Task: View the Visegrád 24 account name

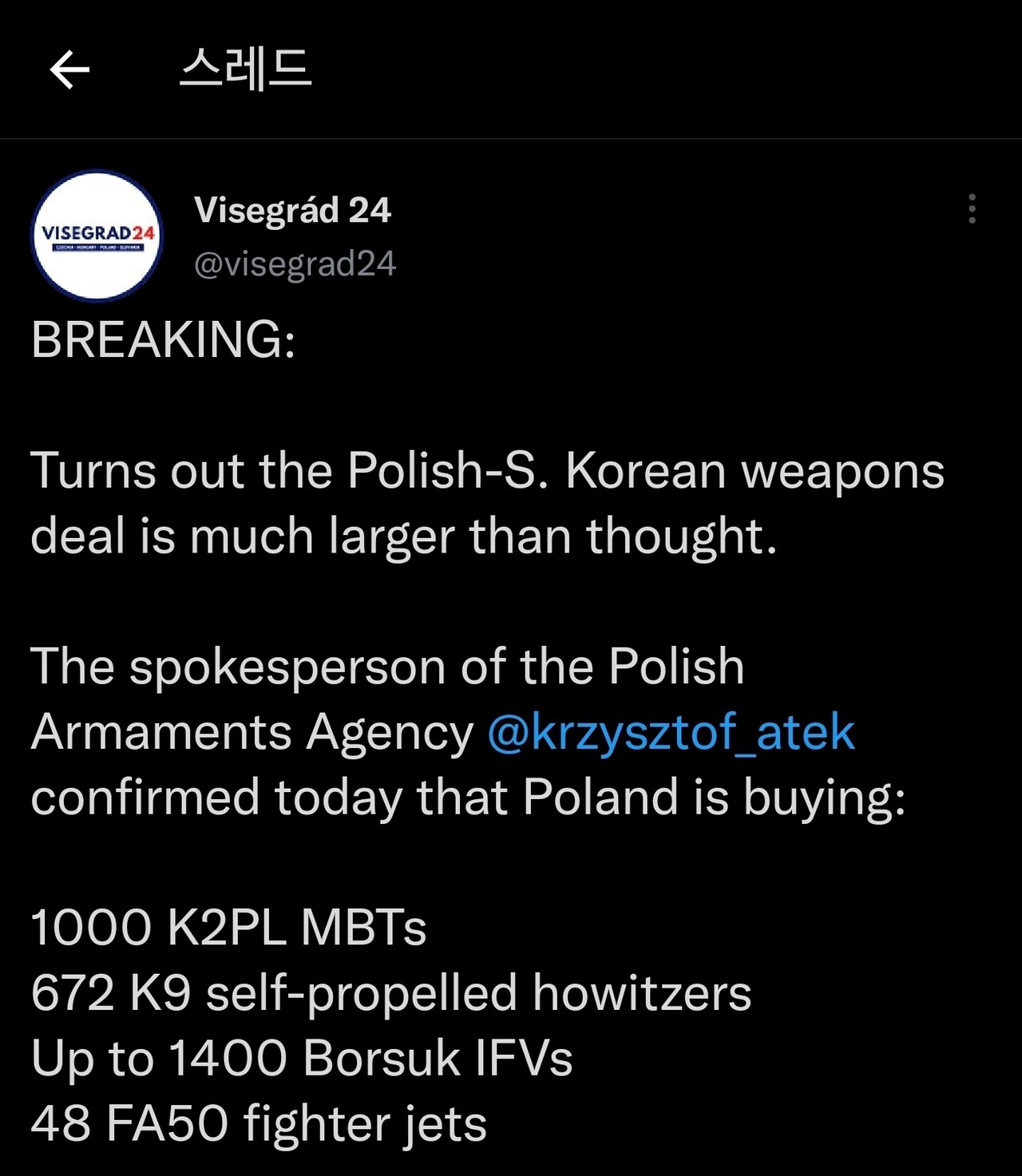Action: click(292, 211)
